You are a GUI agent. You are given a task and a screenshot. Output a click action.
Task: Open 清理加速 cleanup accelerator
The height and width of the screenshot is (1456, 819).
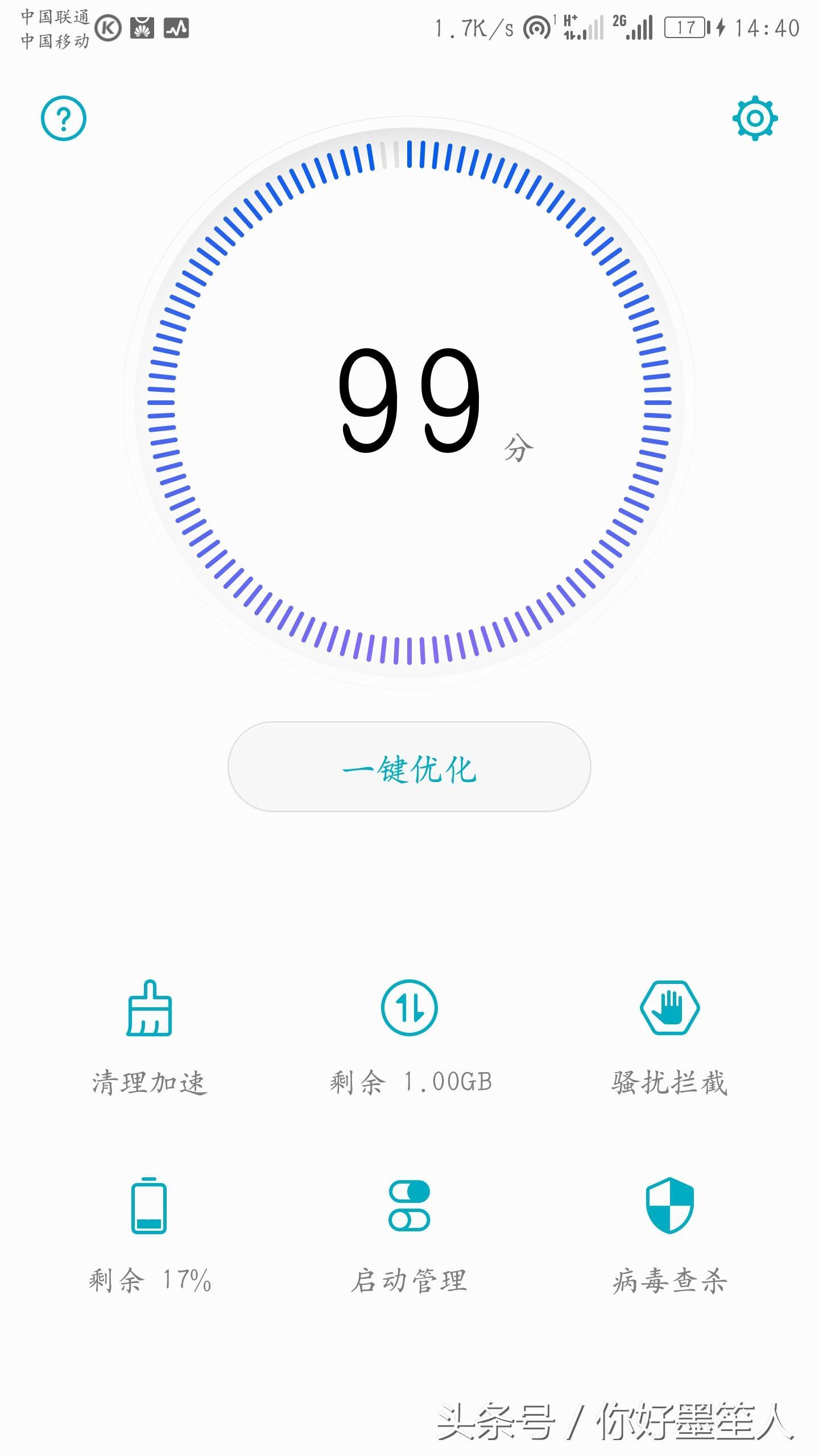(149, 1035)
